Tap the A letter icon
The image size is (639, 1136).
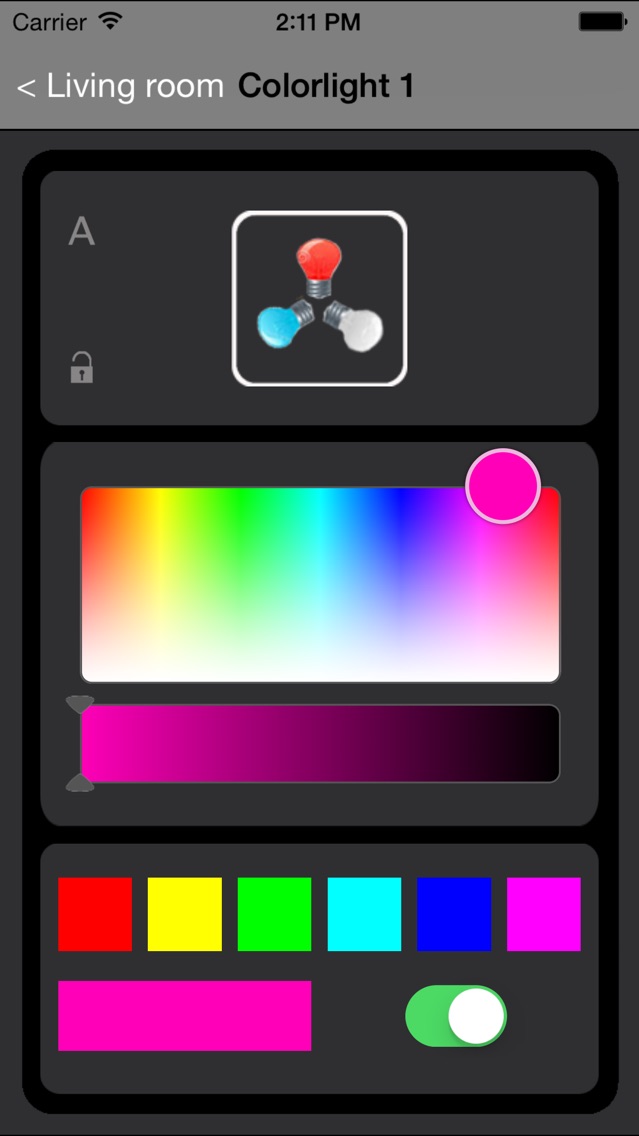pos(82,231)
